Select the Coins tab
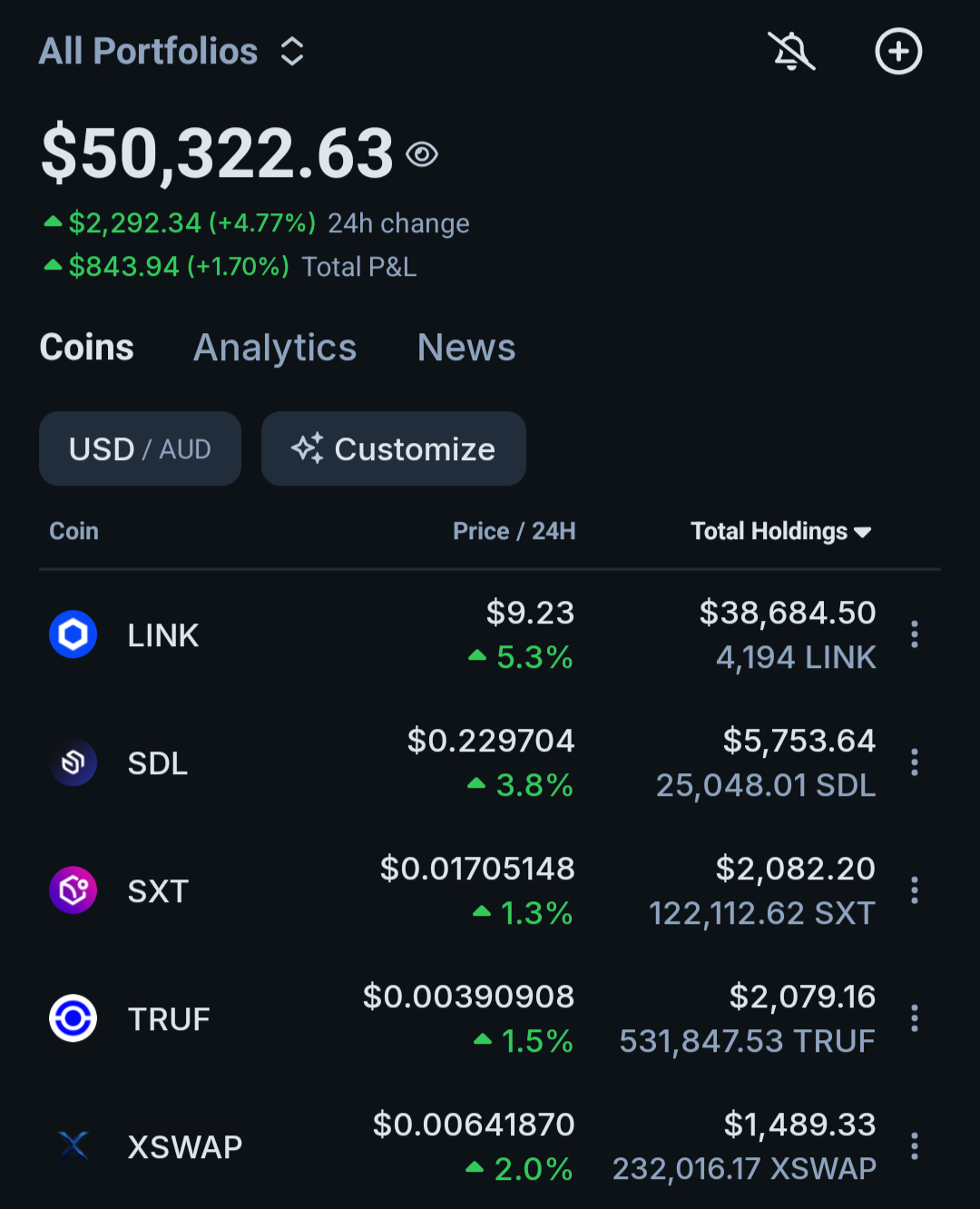The width and height of the screenshot is (980, 1209). (x=87, y=348)
